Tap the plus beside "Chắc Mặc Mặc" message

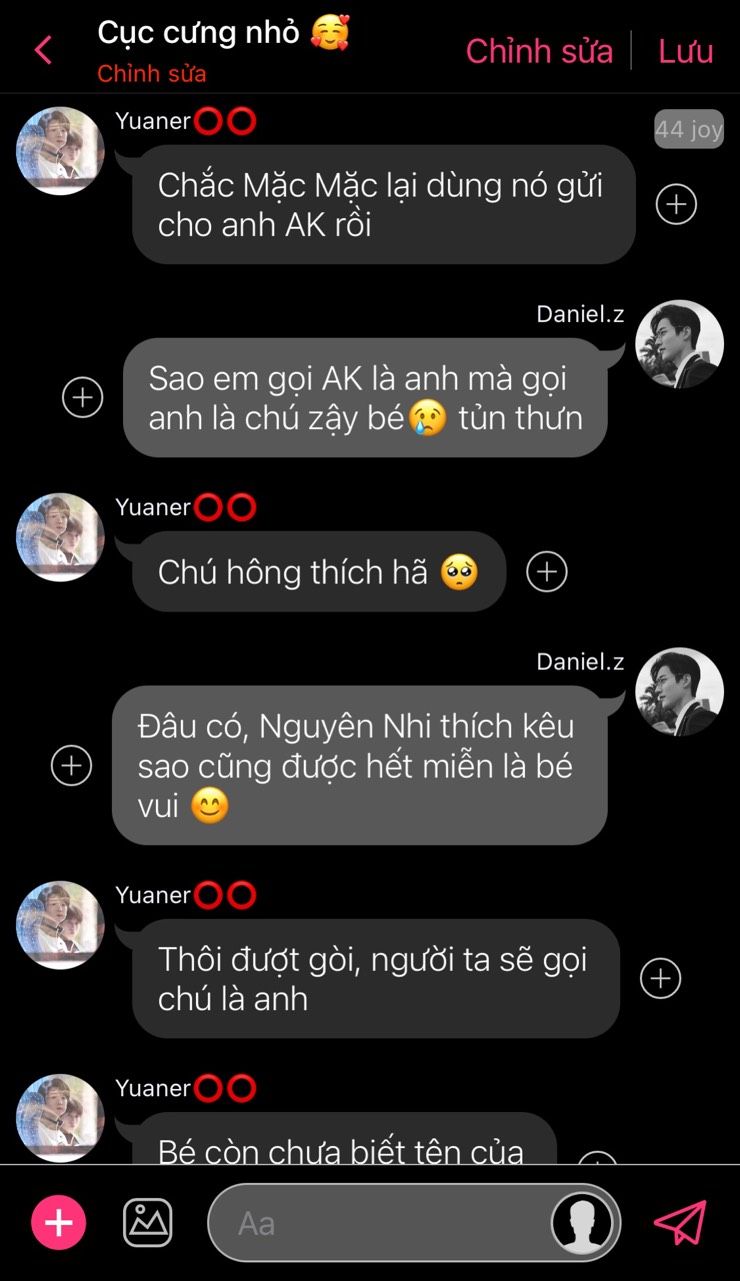[676, 204]
